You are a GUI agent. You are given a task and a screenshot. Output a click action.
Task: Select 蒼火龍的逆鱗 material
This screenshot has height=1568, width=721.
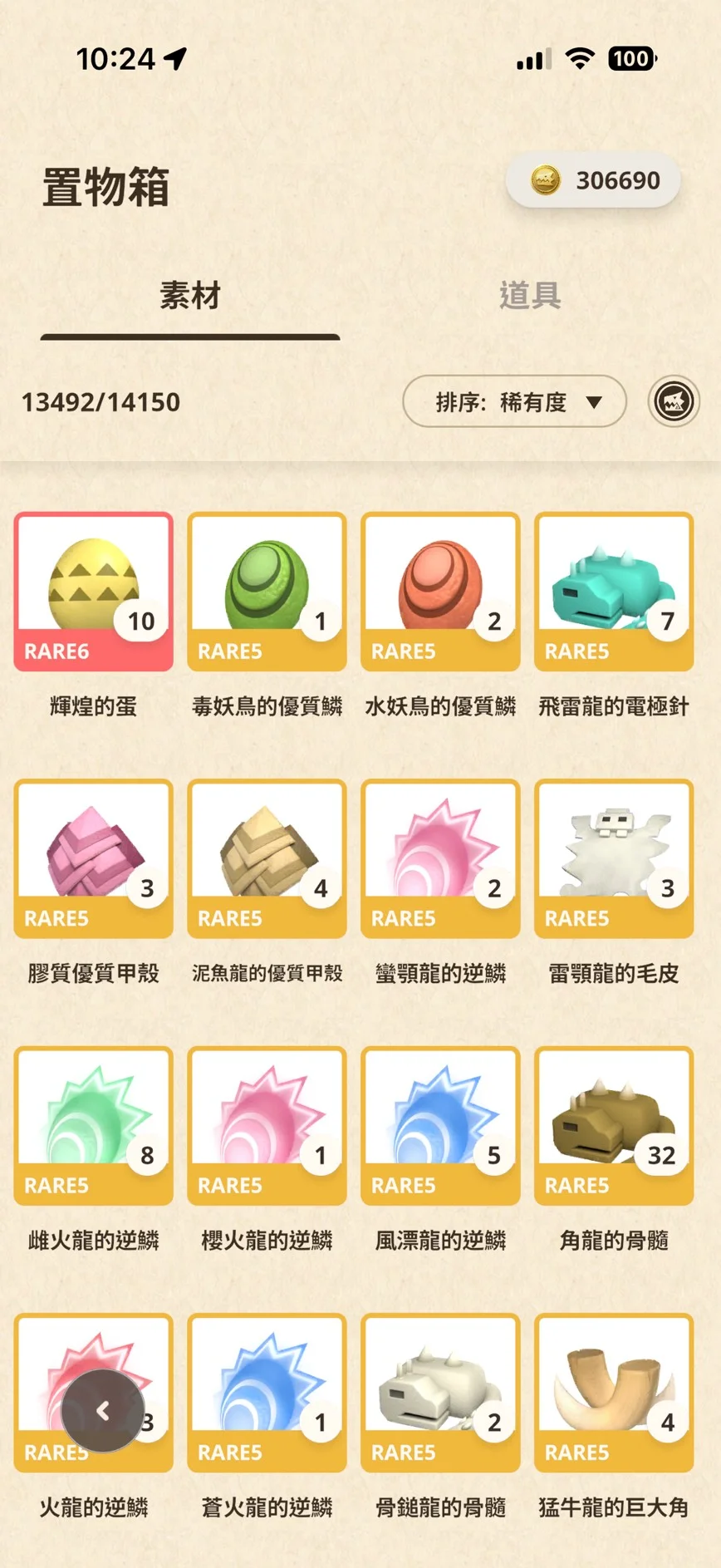coord(267,1393)
